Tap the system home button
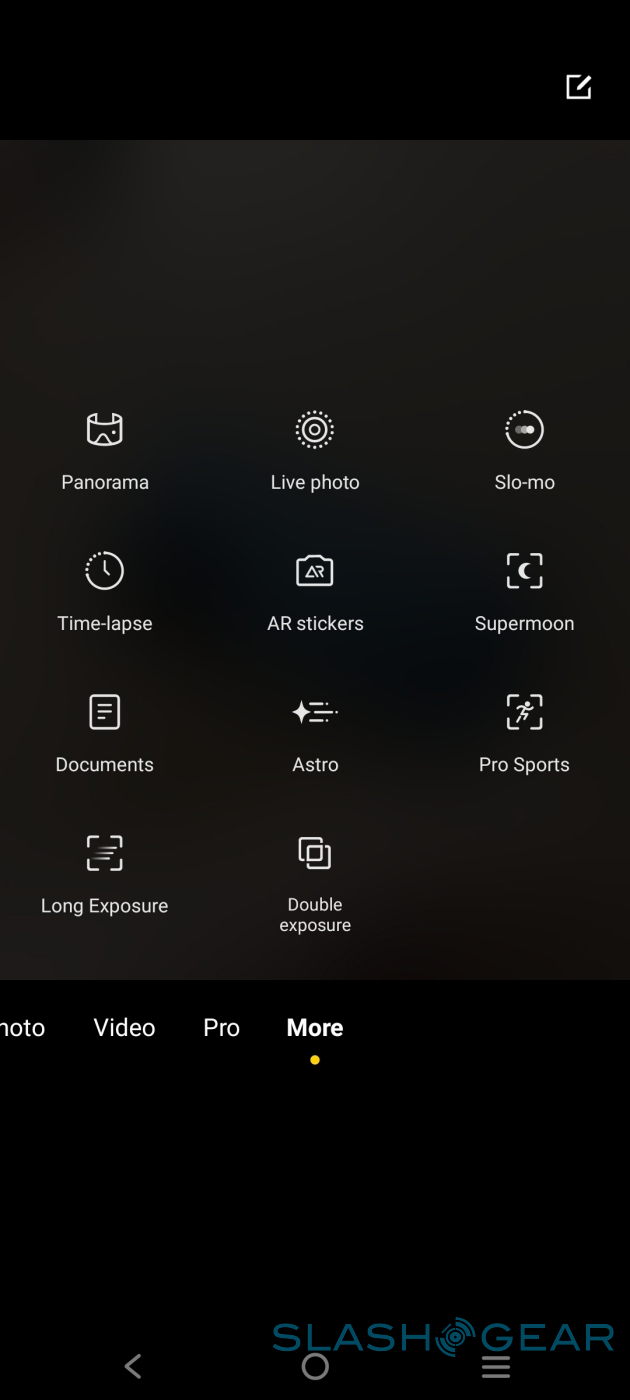Screen dimensions: 630x1400 pos(315,1366)
